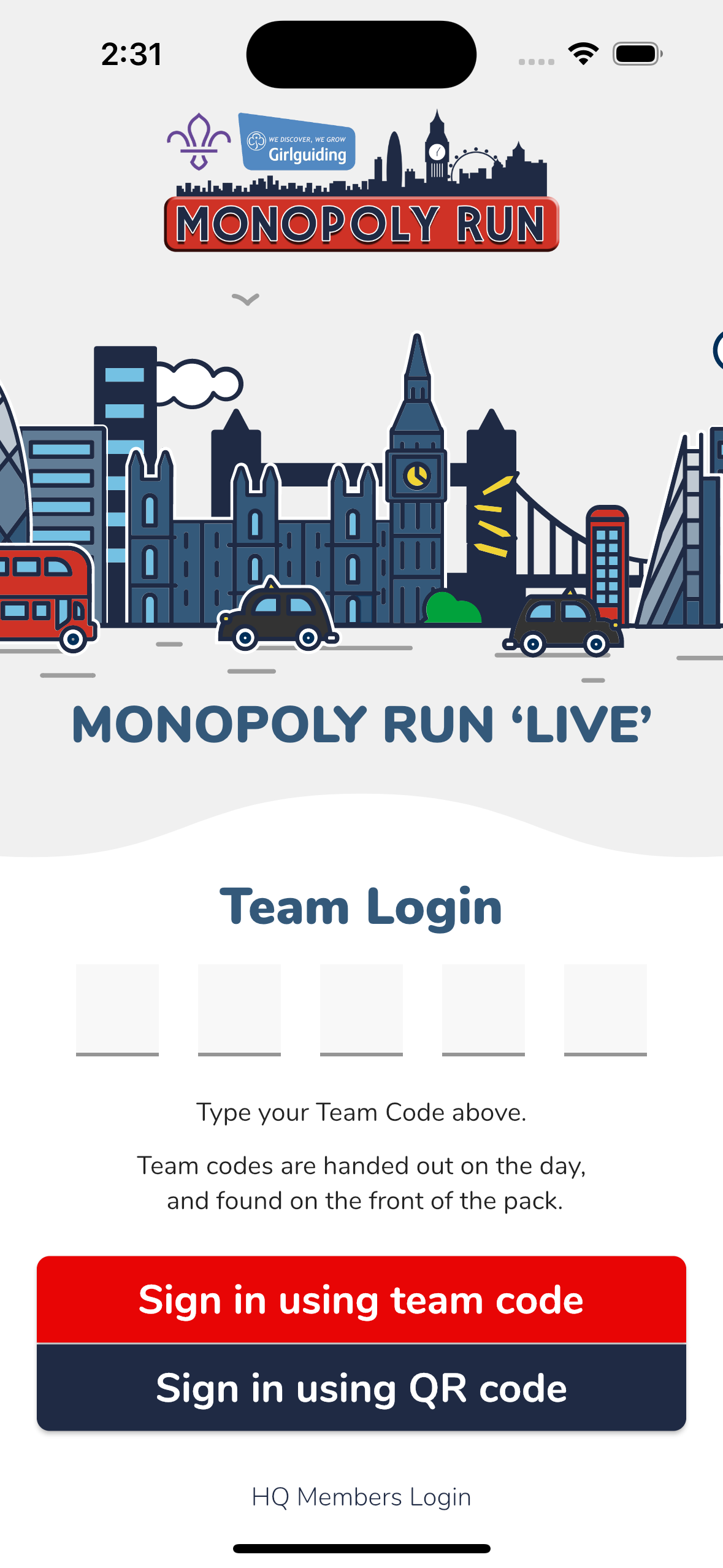Tap the fourth team code digit box

pos(483,1009)
